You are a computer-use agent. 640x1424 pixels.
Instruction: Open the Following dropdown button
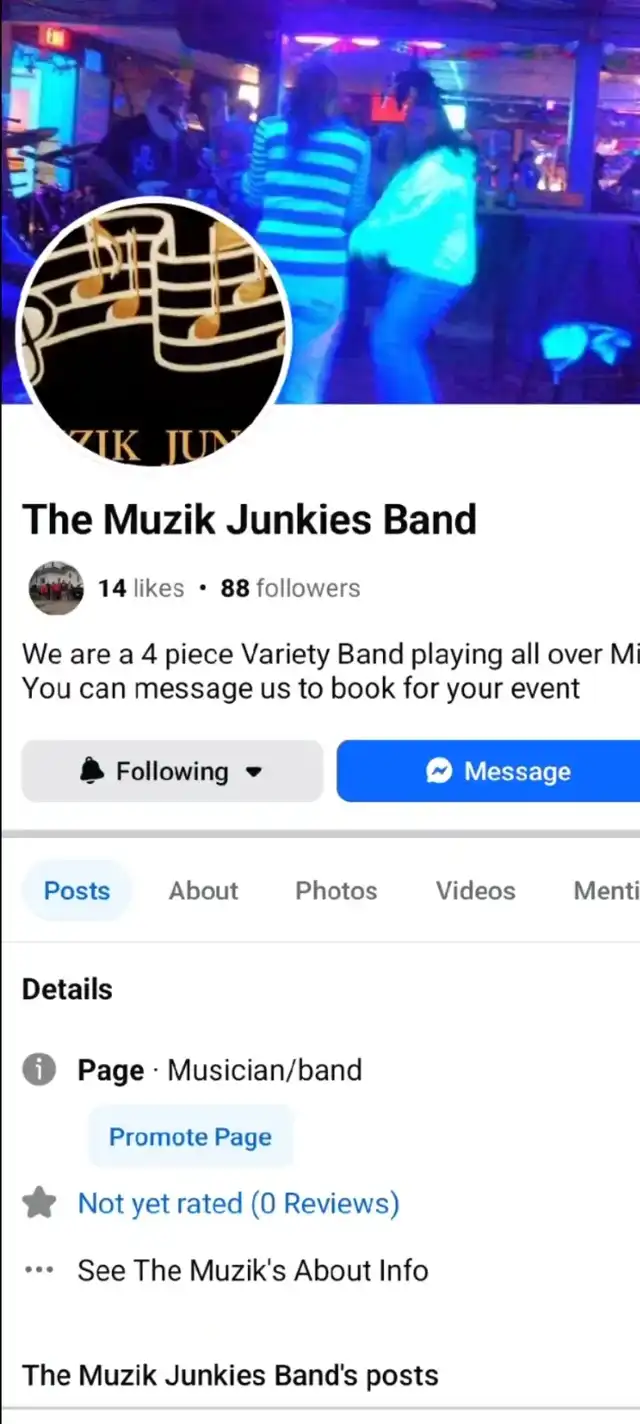172,771
